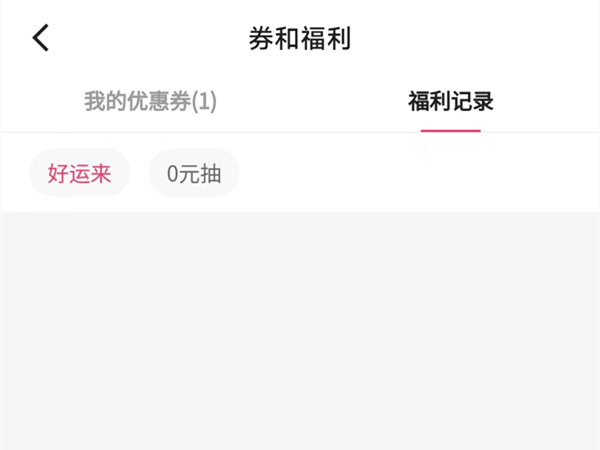Go back from 券和福利 page
This screenshot has width=600, height=450.
(x=40, y=38)
